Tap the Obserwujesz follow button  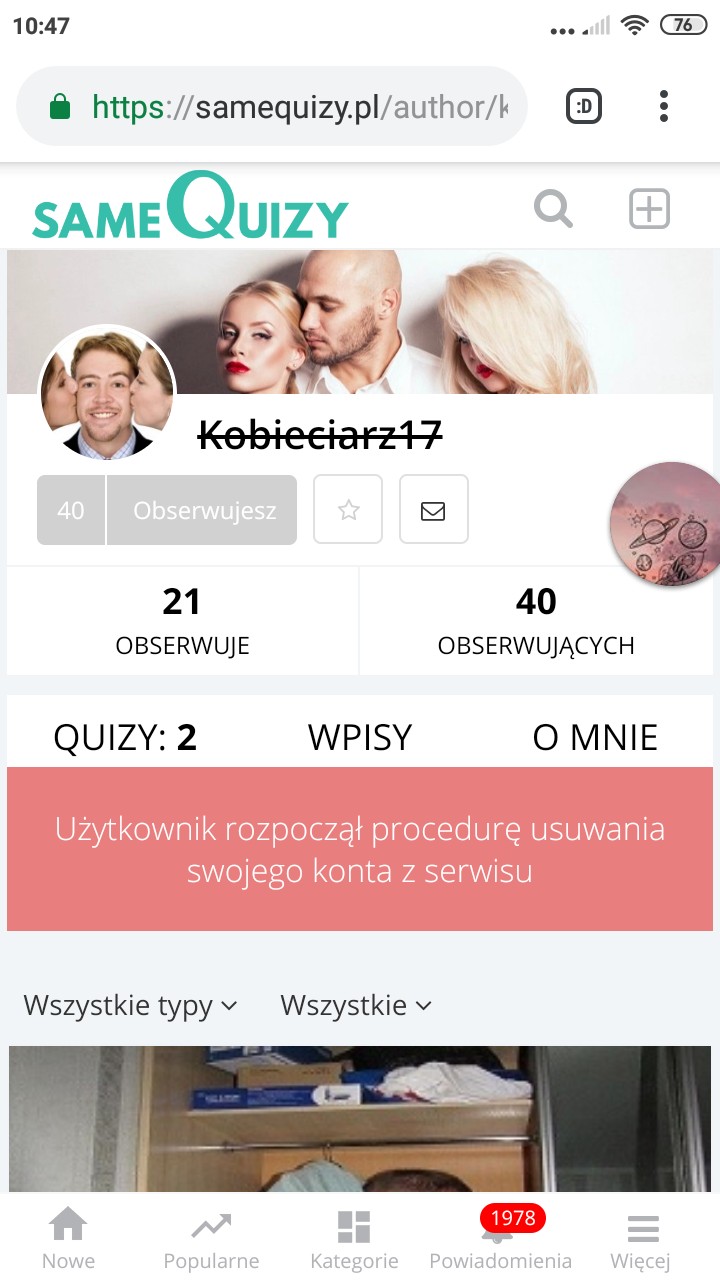coord(203,510)
